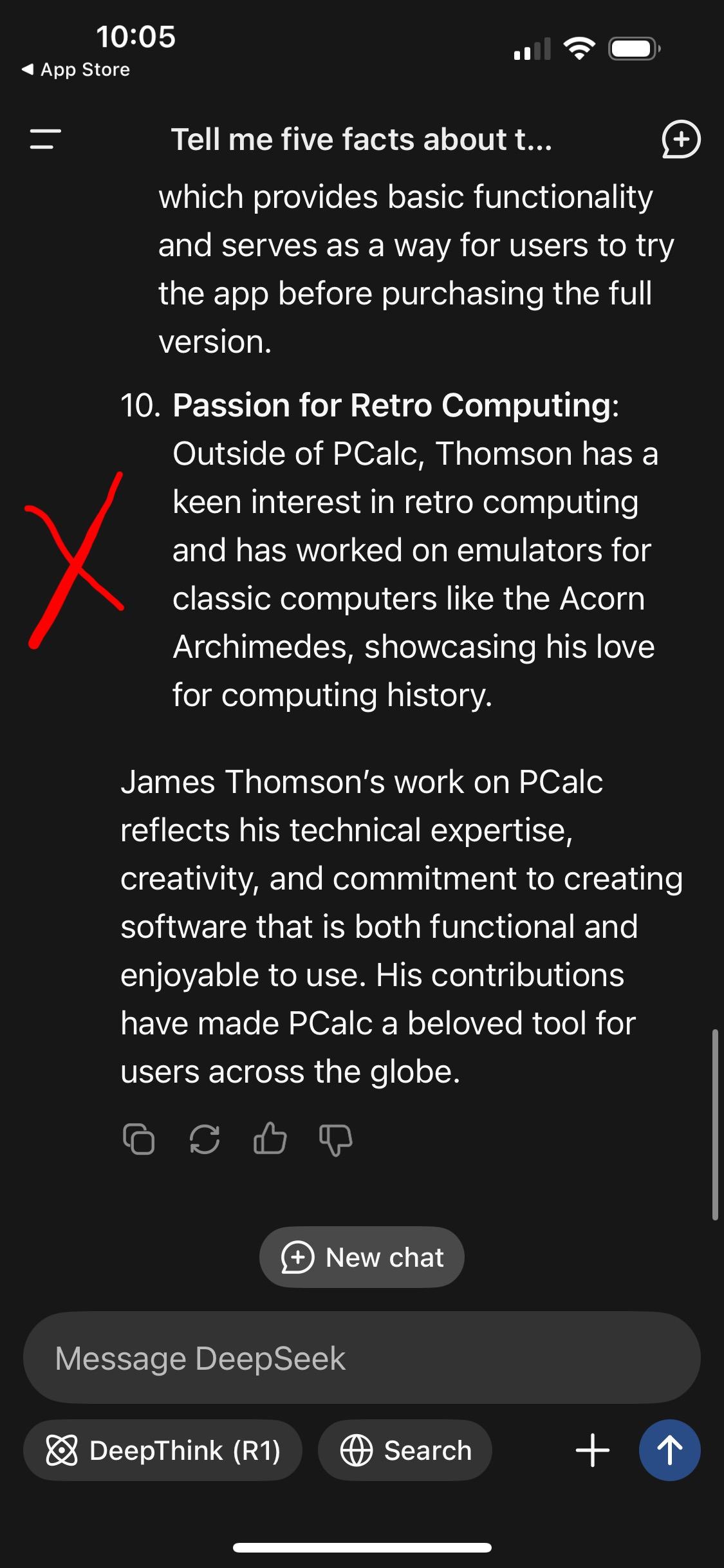Focus the Message DeepSeek input field
The image size is (724, 1568).
pyautogui.click(x=362, y=1358)
